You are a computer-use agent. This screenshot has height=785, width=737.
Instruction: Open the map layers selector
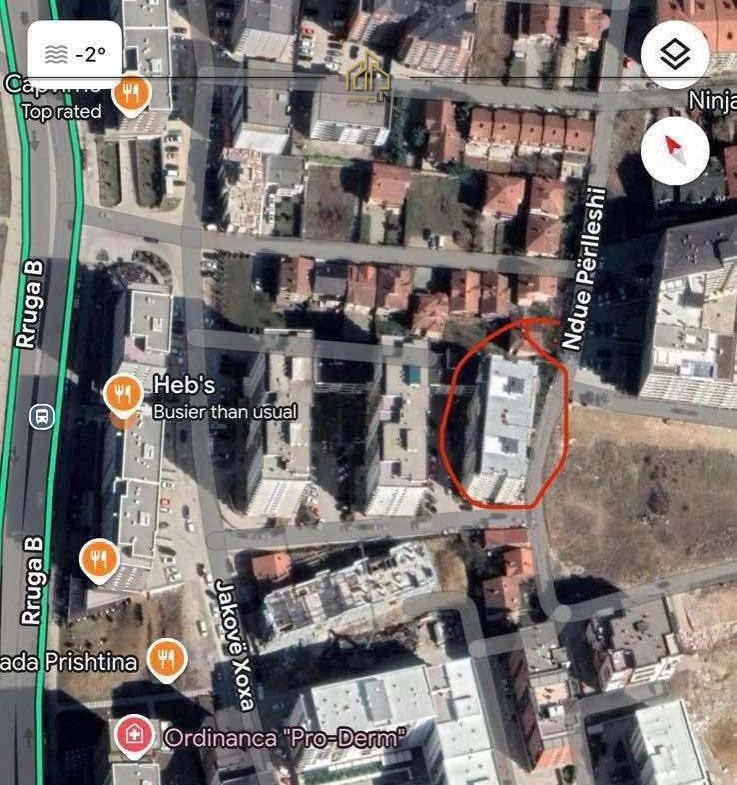point(675,55)
